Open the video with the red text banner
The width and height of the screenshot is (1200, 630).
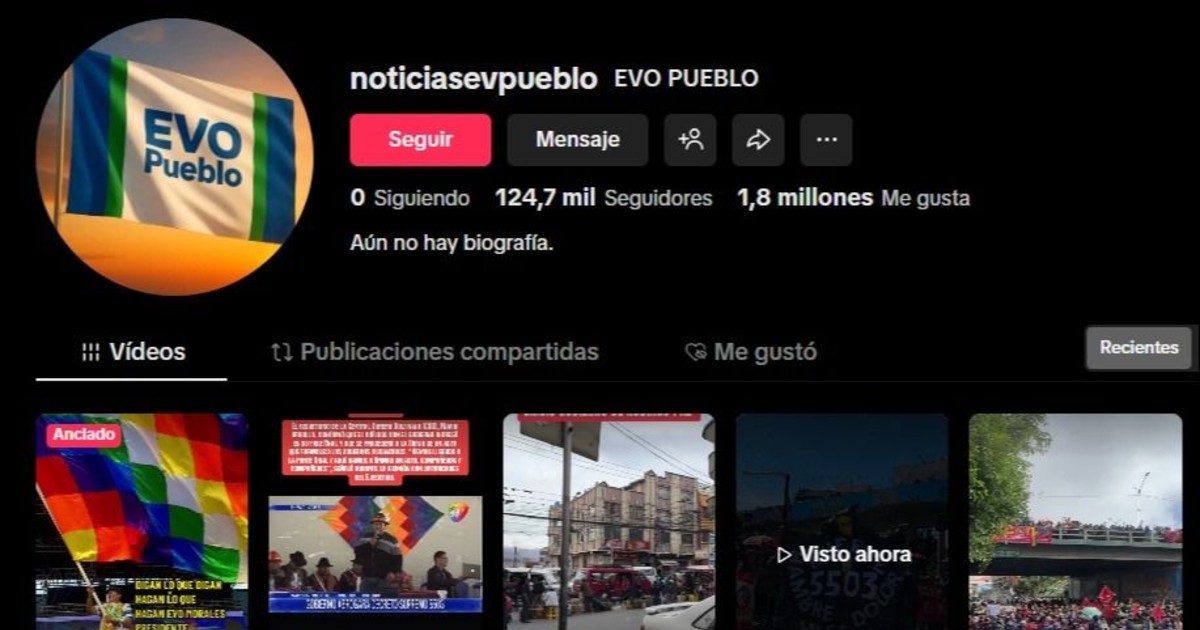375,520
